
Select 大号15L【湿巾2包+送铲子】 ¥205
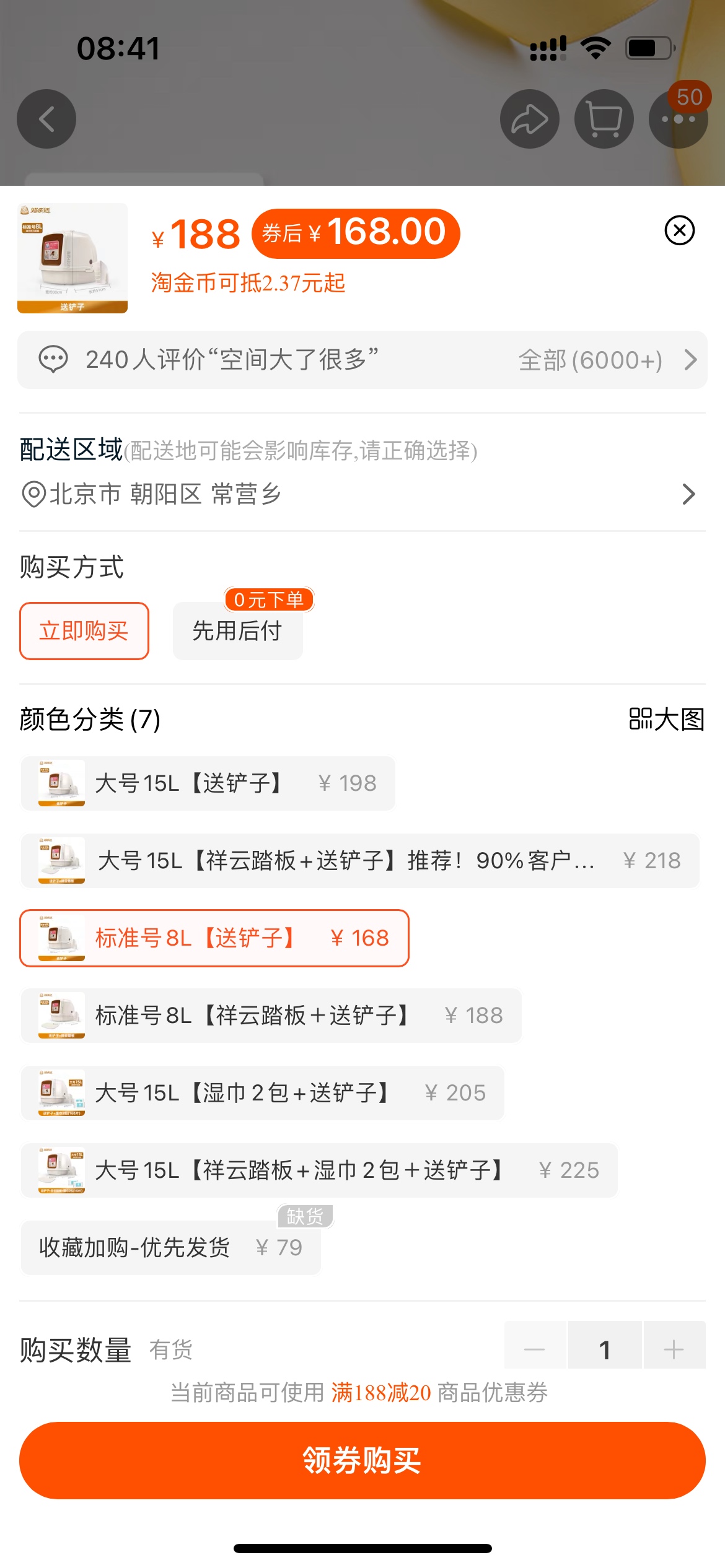point(263,1093)
